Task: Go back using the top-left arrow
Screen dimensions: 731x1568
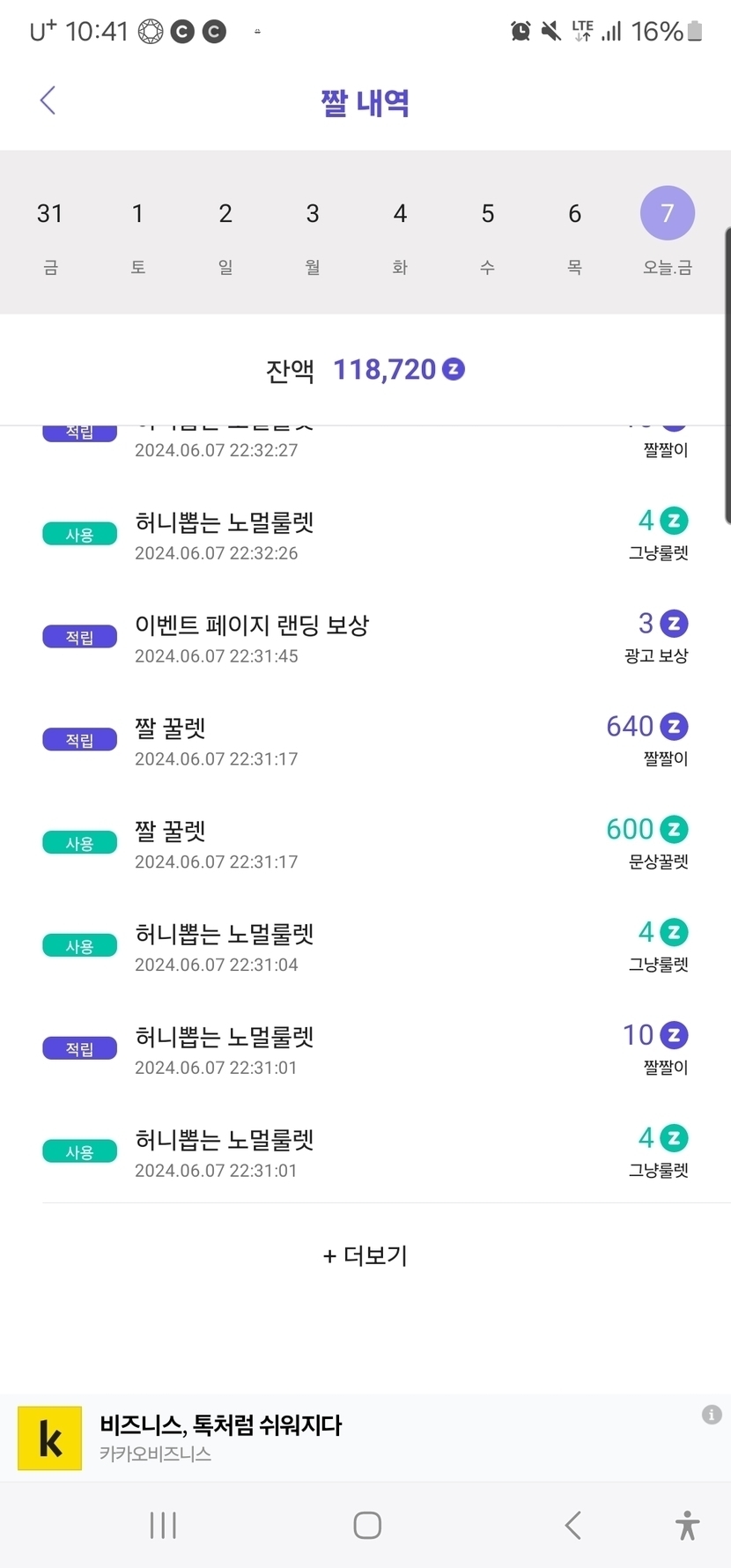Action: 48,100
